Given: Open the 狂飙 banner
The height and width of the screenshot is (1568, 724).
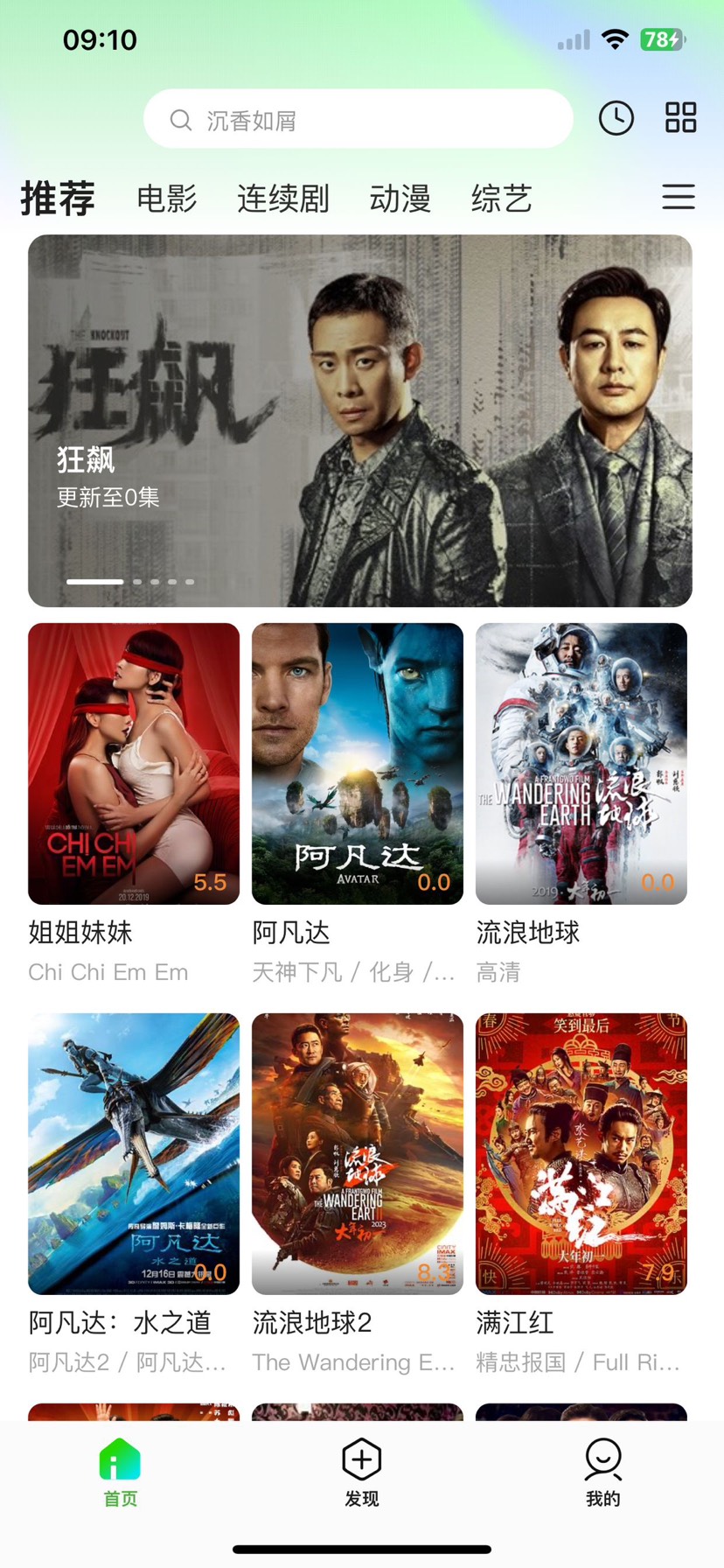Looking at the screenshot, I should coord(362,420).
